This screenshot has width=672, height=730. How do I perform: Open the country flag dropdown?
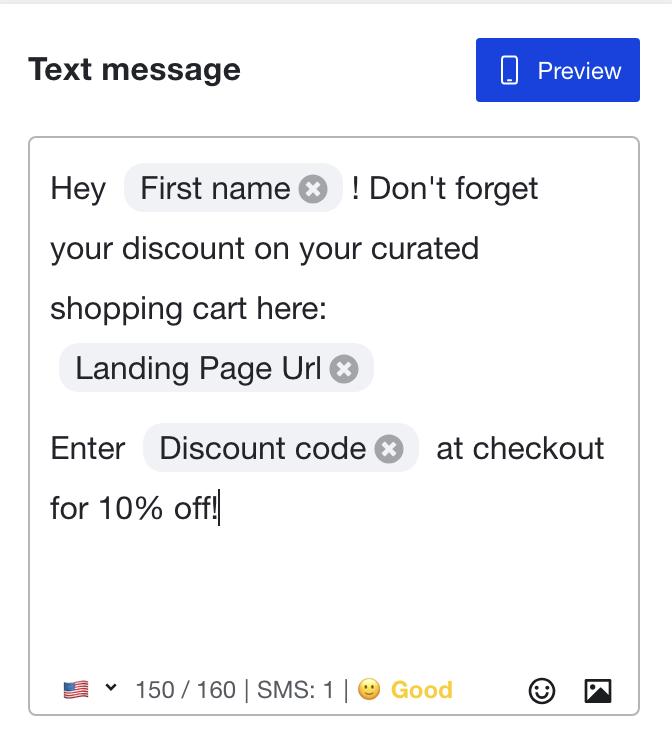point(90,689)
